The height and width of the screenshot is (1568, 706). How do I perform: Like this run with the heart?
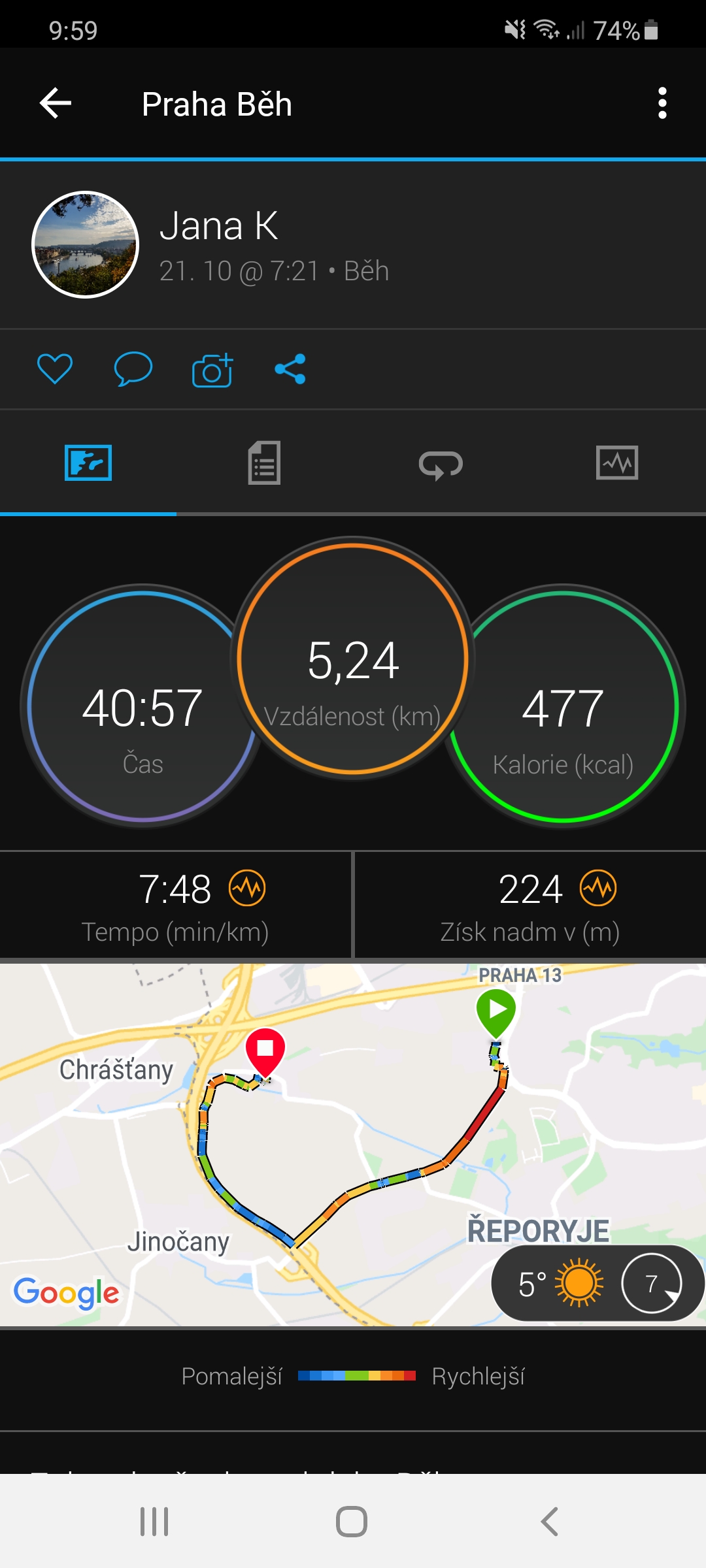click(x=55, y=369)
